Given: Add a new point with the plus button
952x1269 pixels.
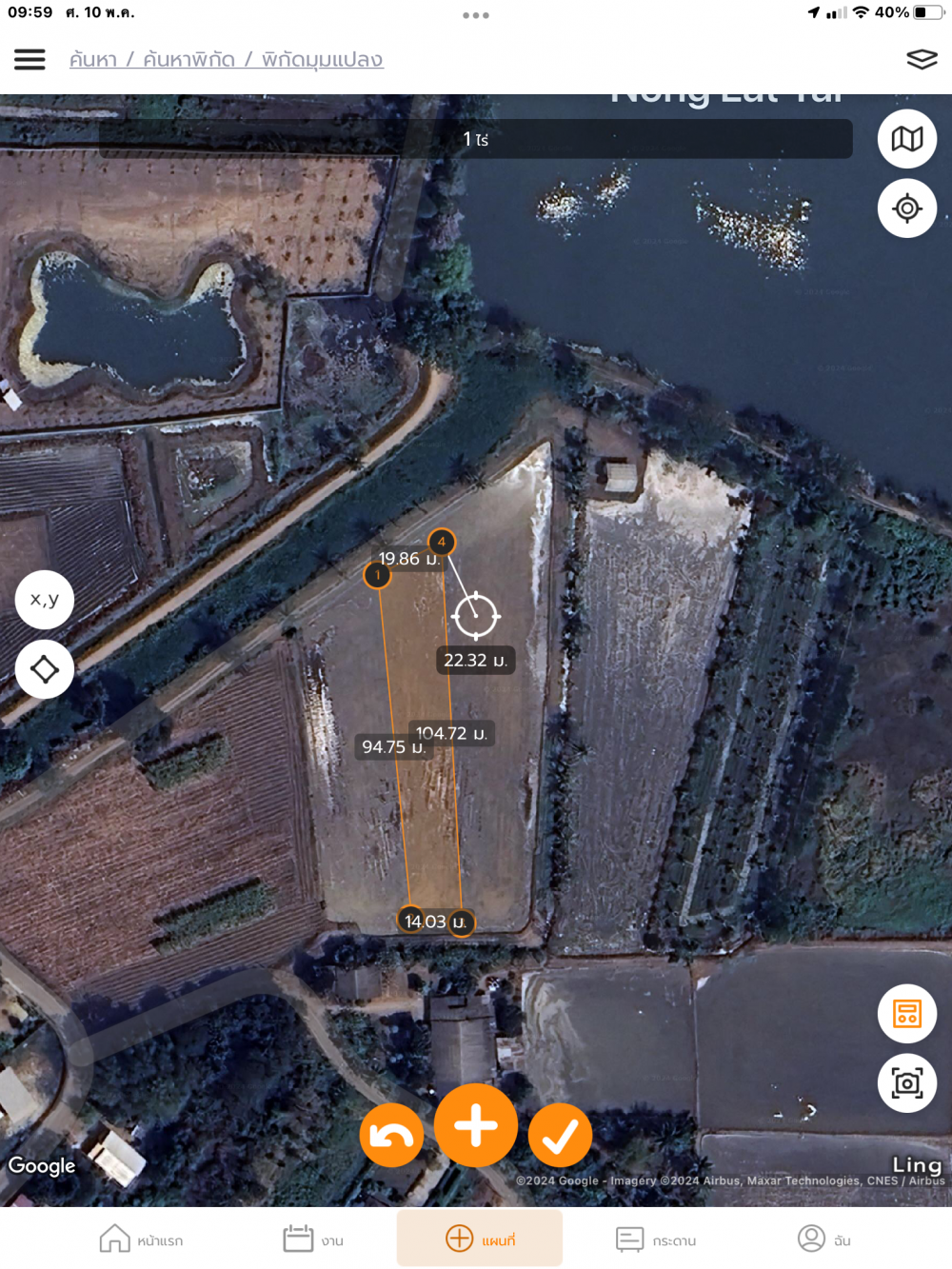Looking at the screenshot, I should click(x=475, y=1125).
